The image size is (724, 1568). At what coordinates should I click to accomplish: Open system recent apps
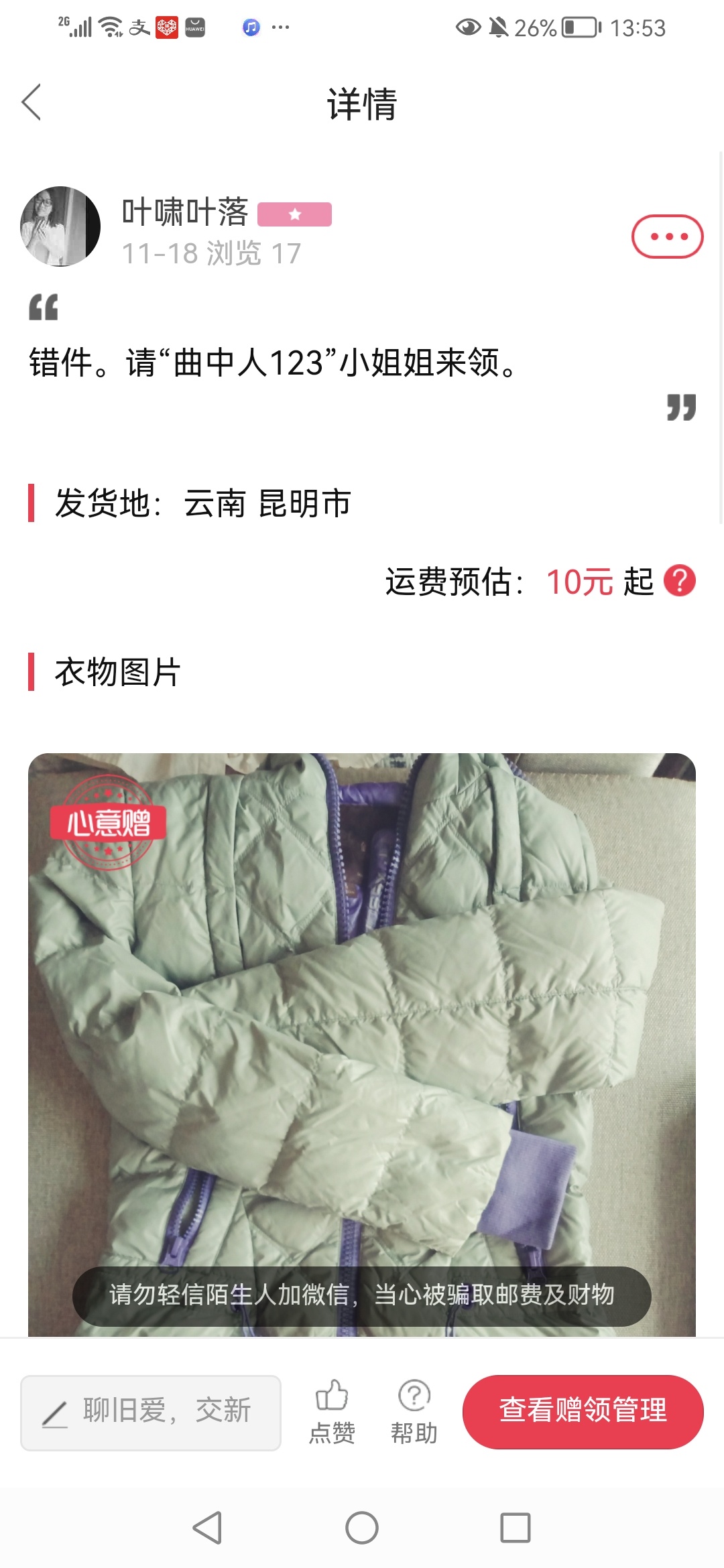(x=516, y=1528)
